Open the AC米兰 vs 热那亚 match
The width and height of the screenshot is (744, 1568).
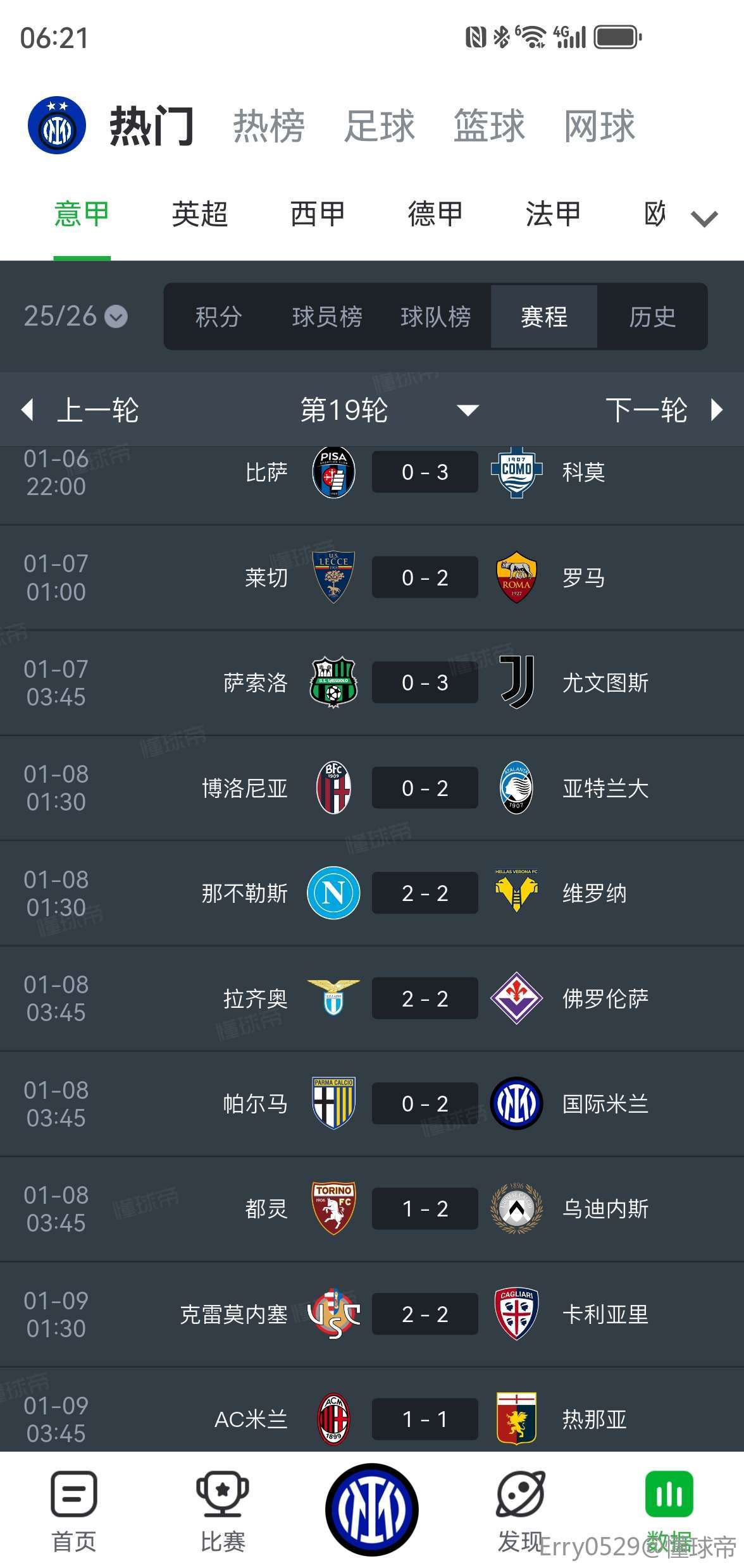tap(425, 1419)
